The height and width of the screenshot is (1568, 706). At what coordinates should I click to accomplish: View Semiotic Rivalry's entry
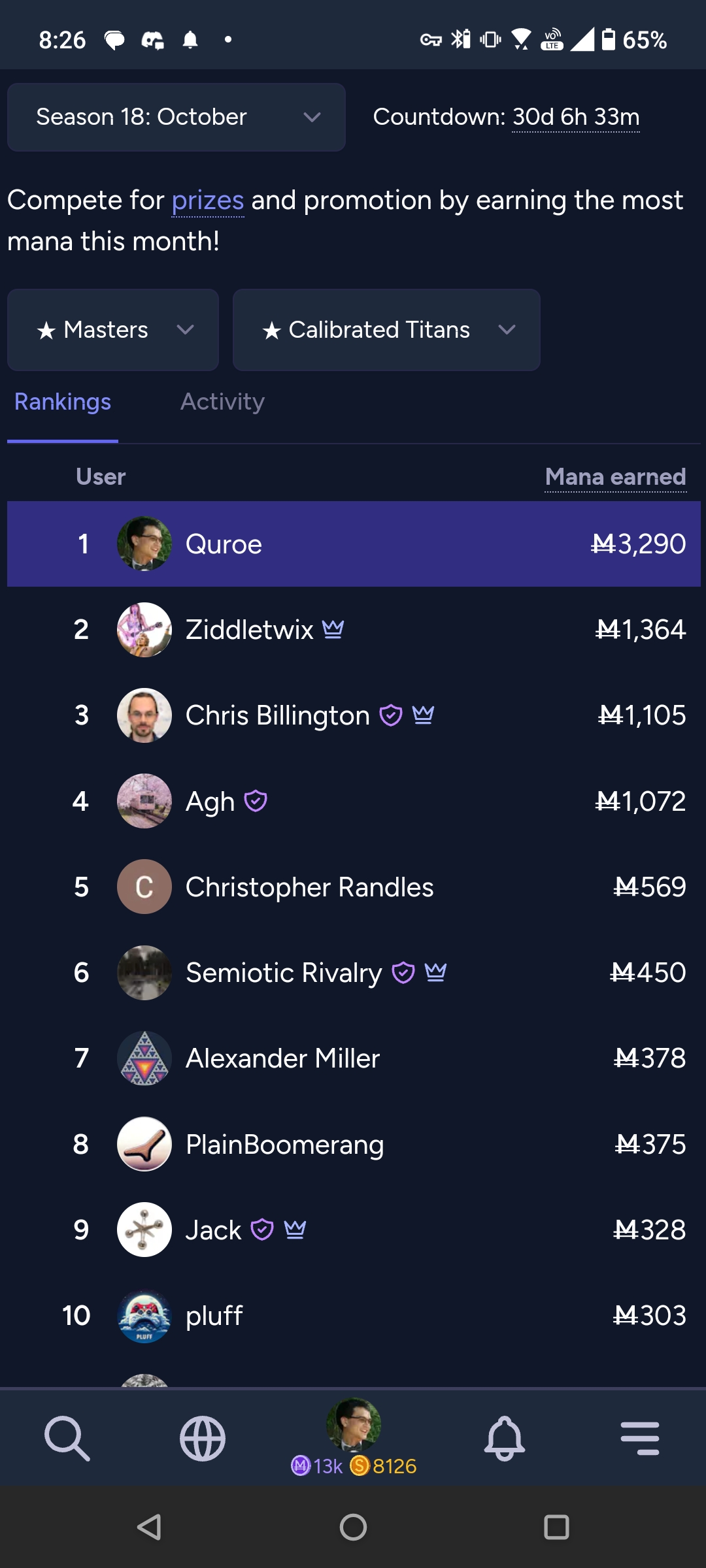pos(354,973)
